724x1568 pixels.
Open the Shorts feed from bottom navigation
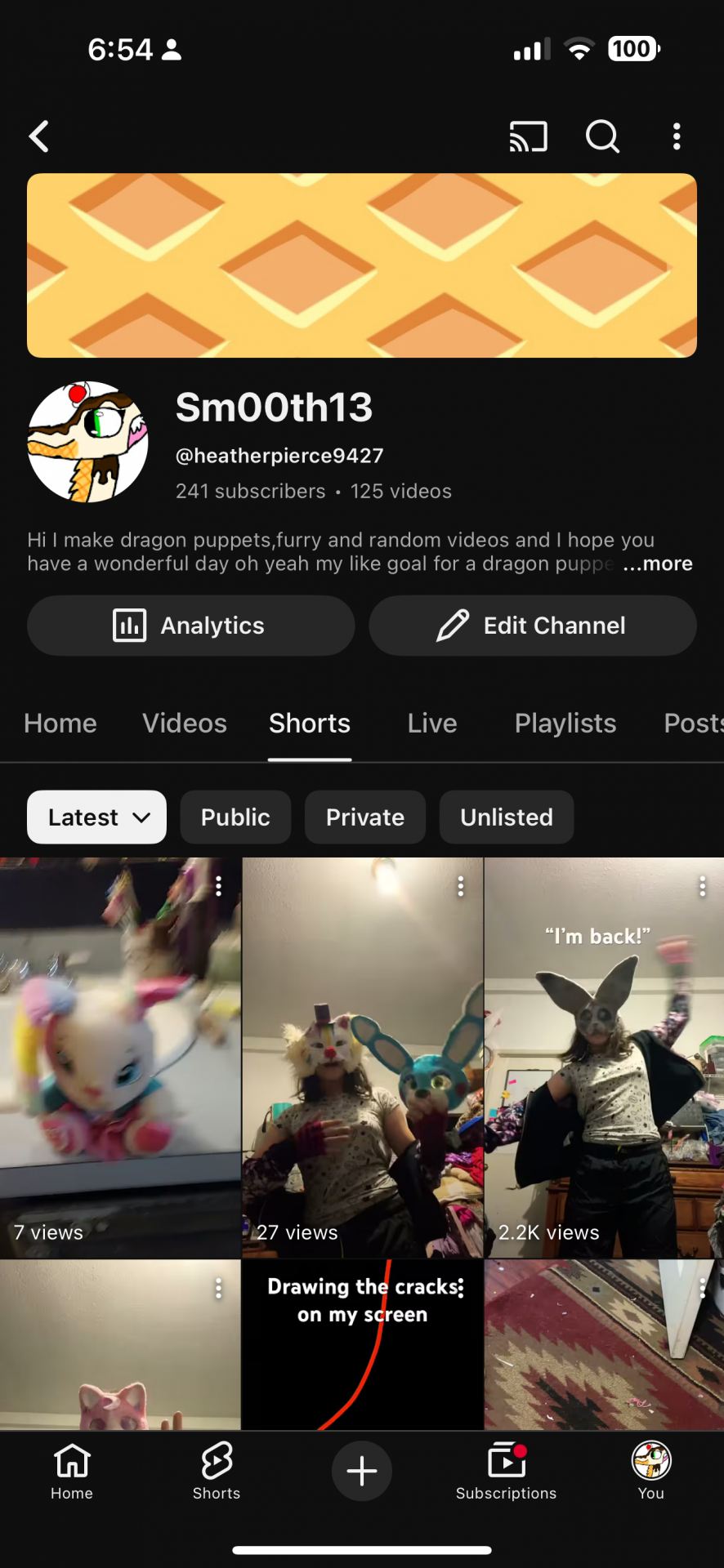click(217, 1471)
